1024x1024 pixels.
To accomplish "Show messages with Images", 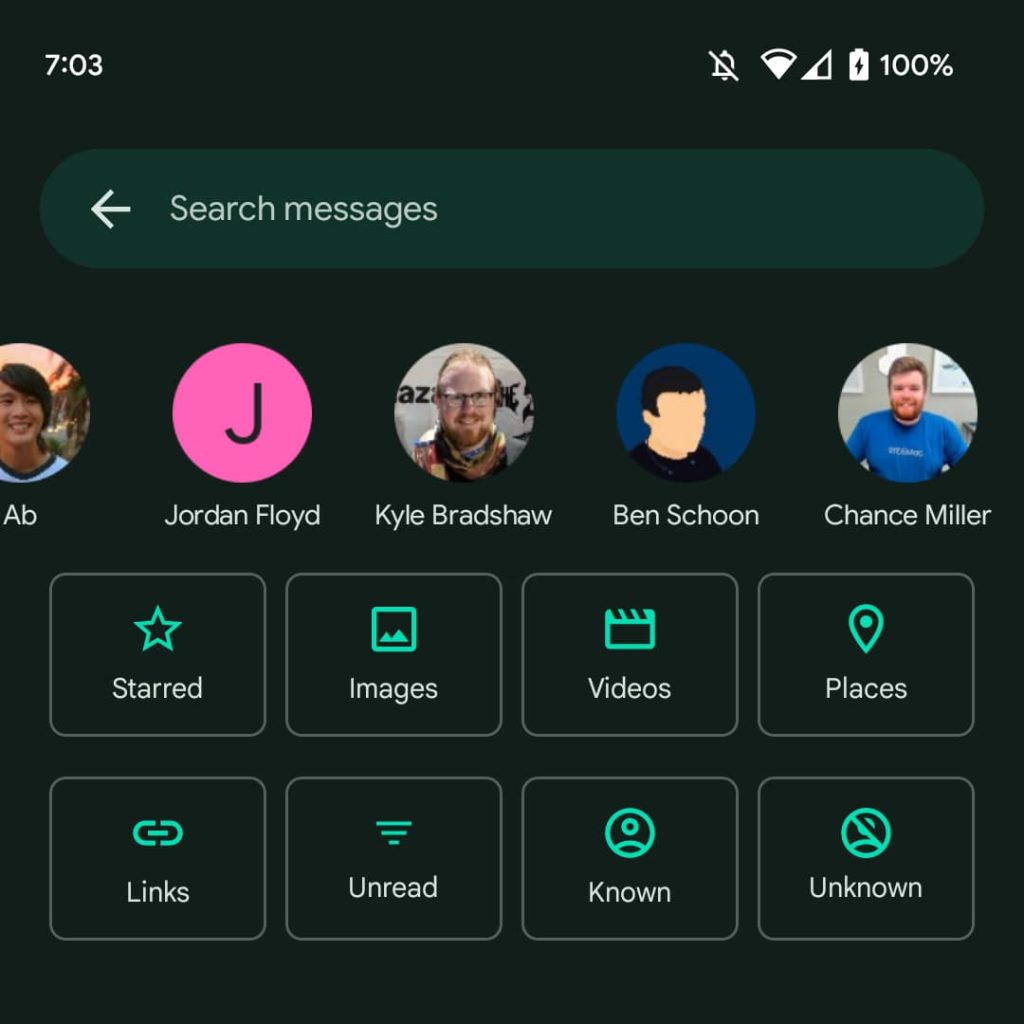I will click(394, 655).
